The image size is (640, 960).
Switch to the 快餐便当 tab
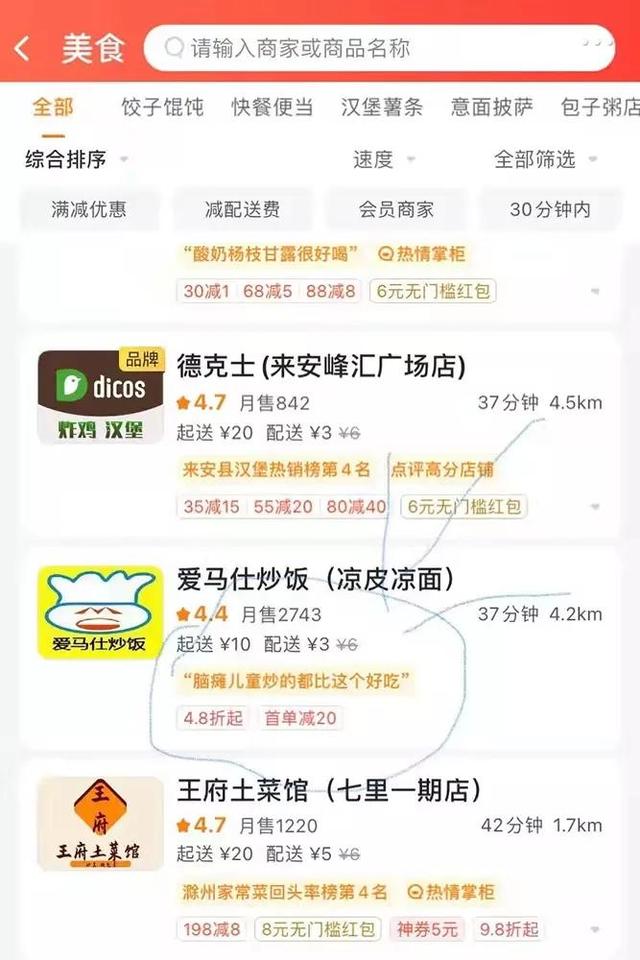click(x=272, y=108)
